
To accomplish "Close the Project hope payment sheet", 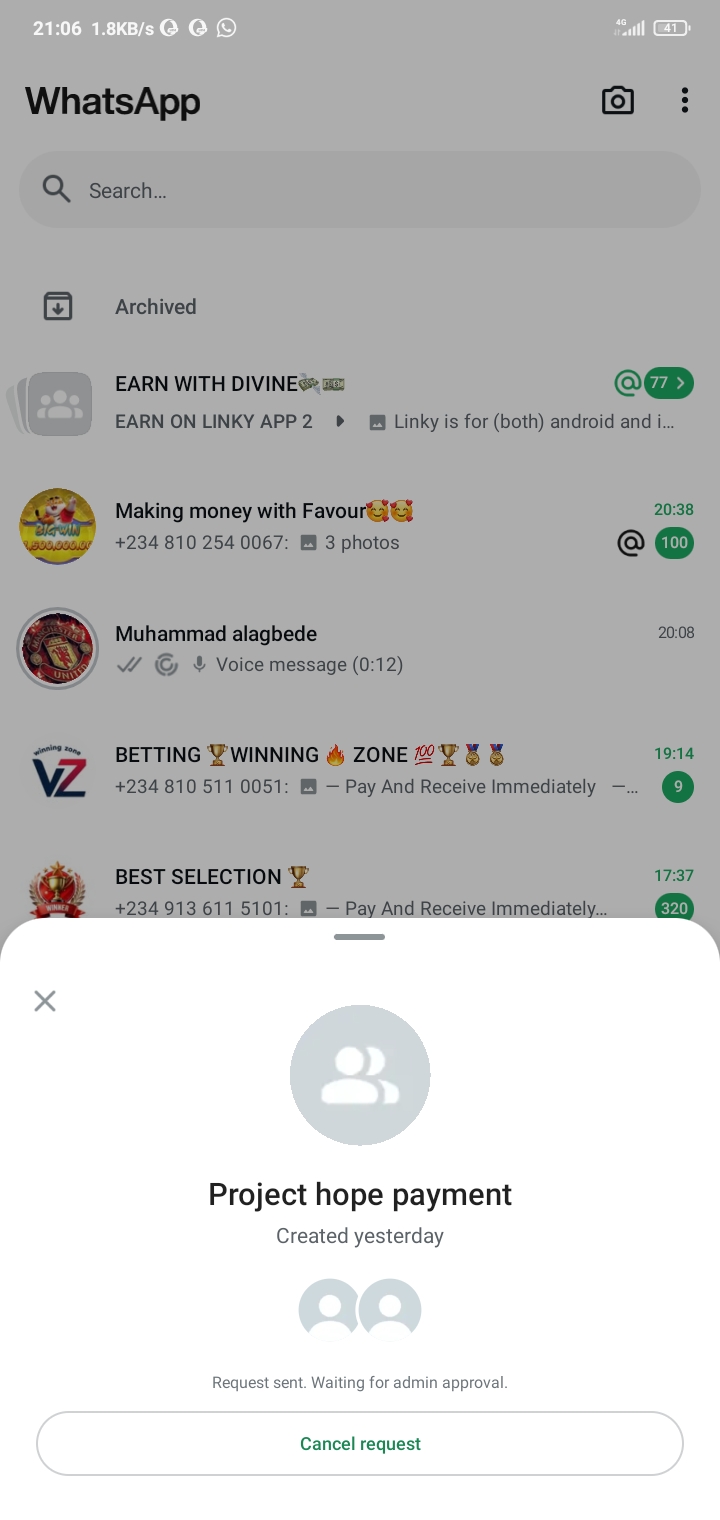I will pos(45,1001).
